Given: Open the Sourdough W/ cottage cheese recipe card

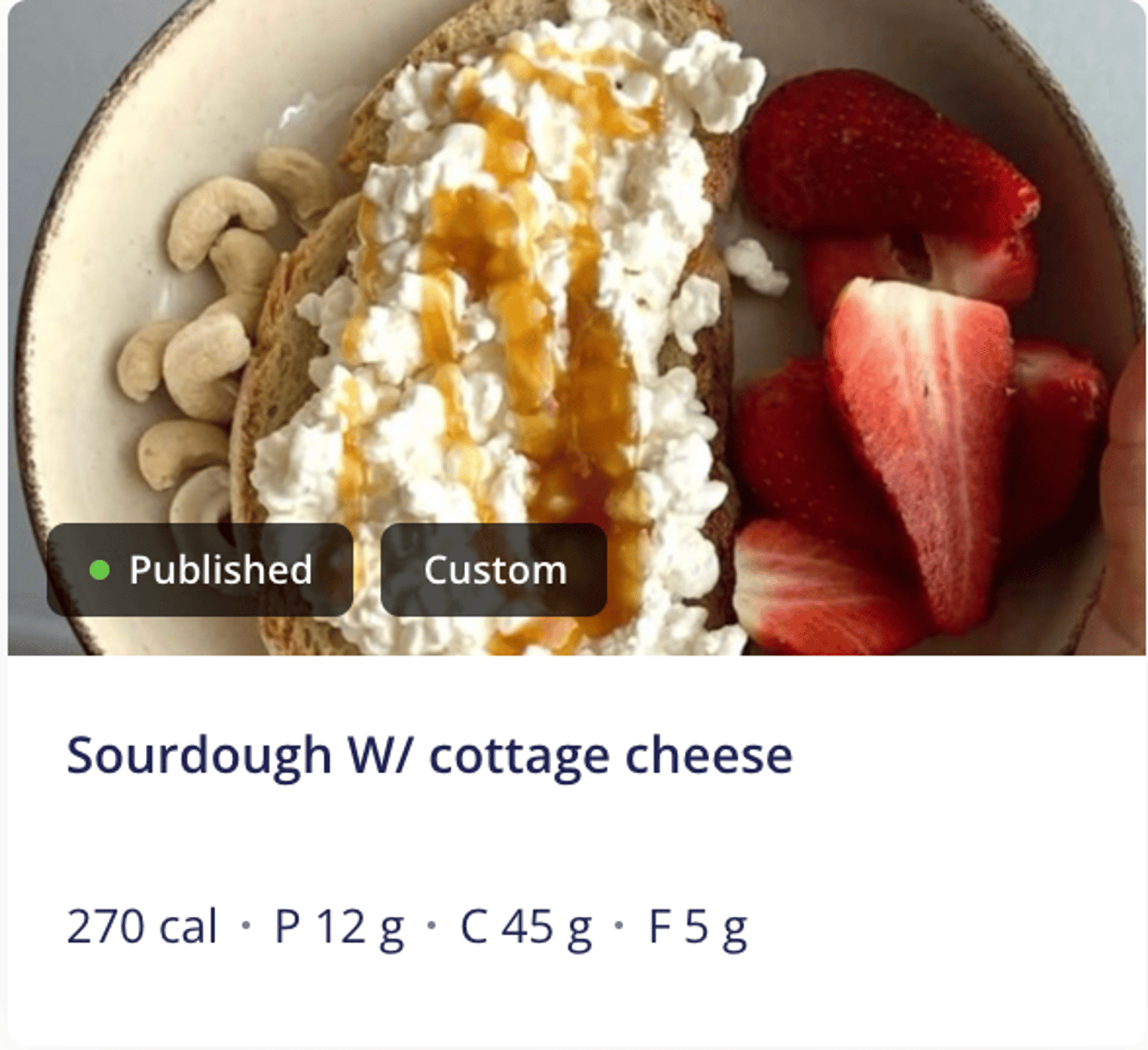Looking at the screenshot, I should click(429, 755).
